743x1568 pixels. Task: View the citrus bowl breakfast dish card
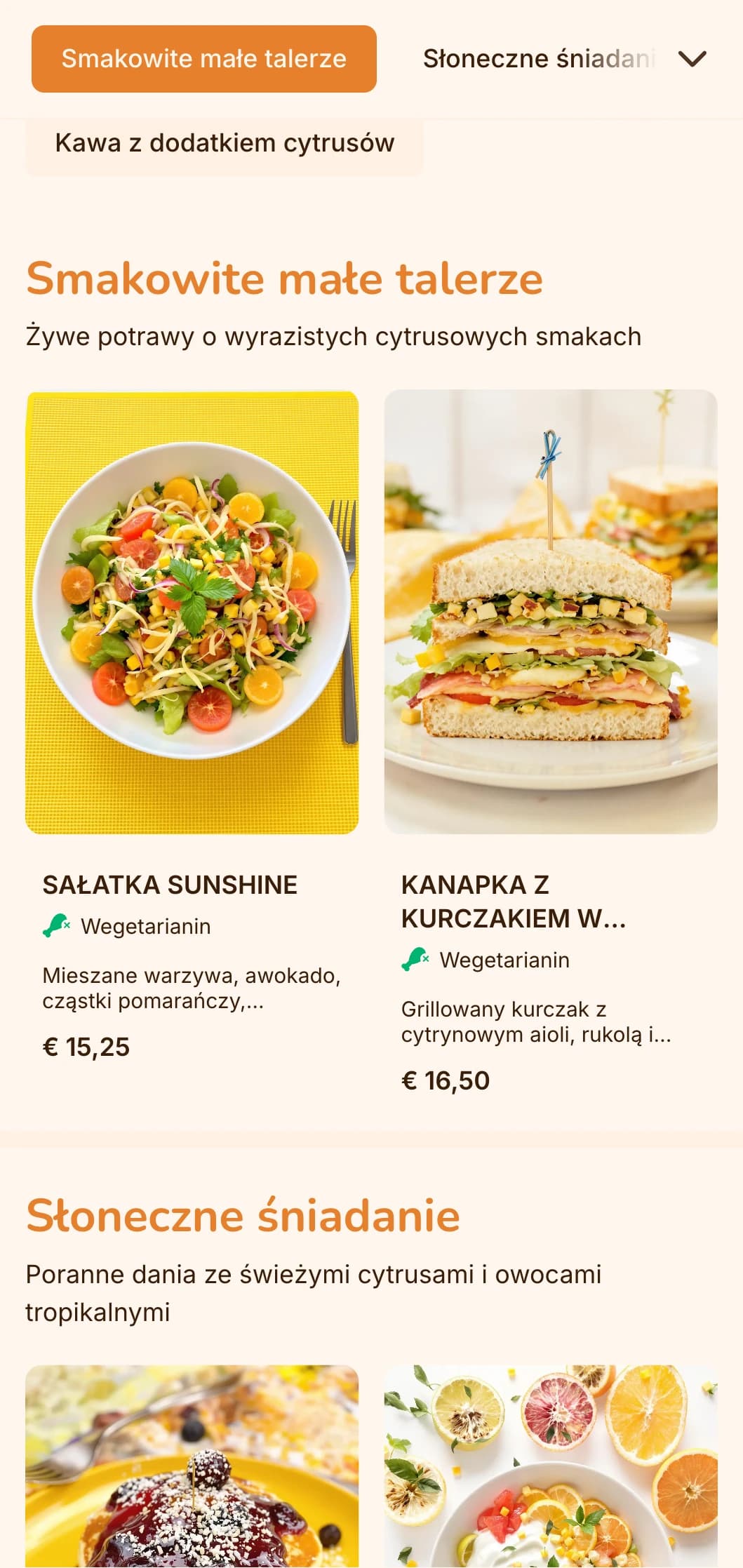(550, 1466)
